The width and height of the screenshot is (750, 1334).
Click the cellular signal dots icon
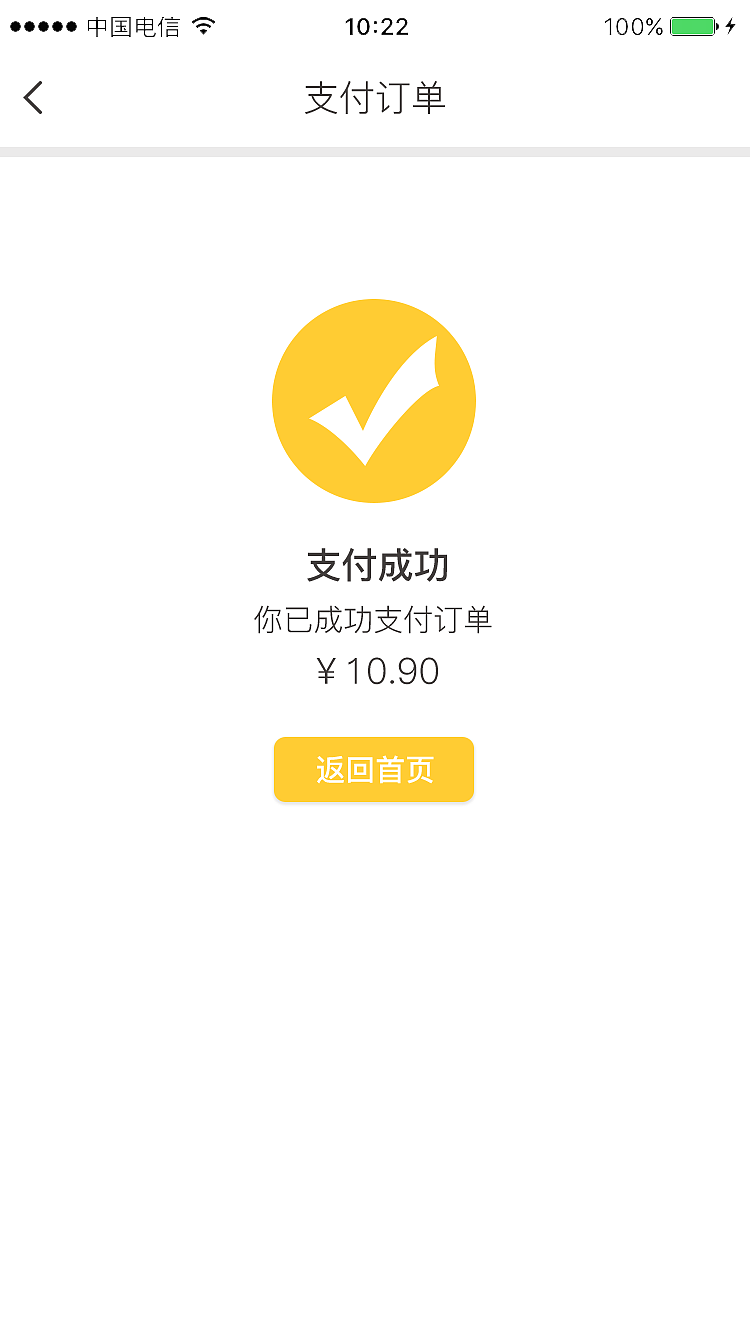click(x=42, y=27)
